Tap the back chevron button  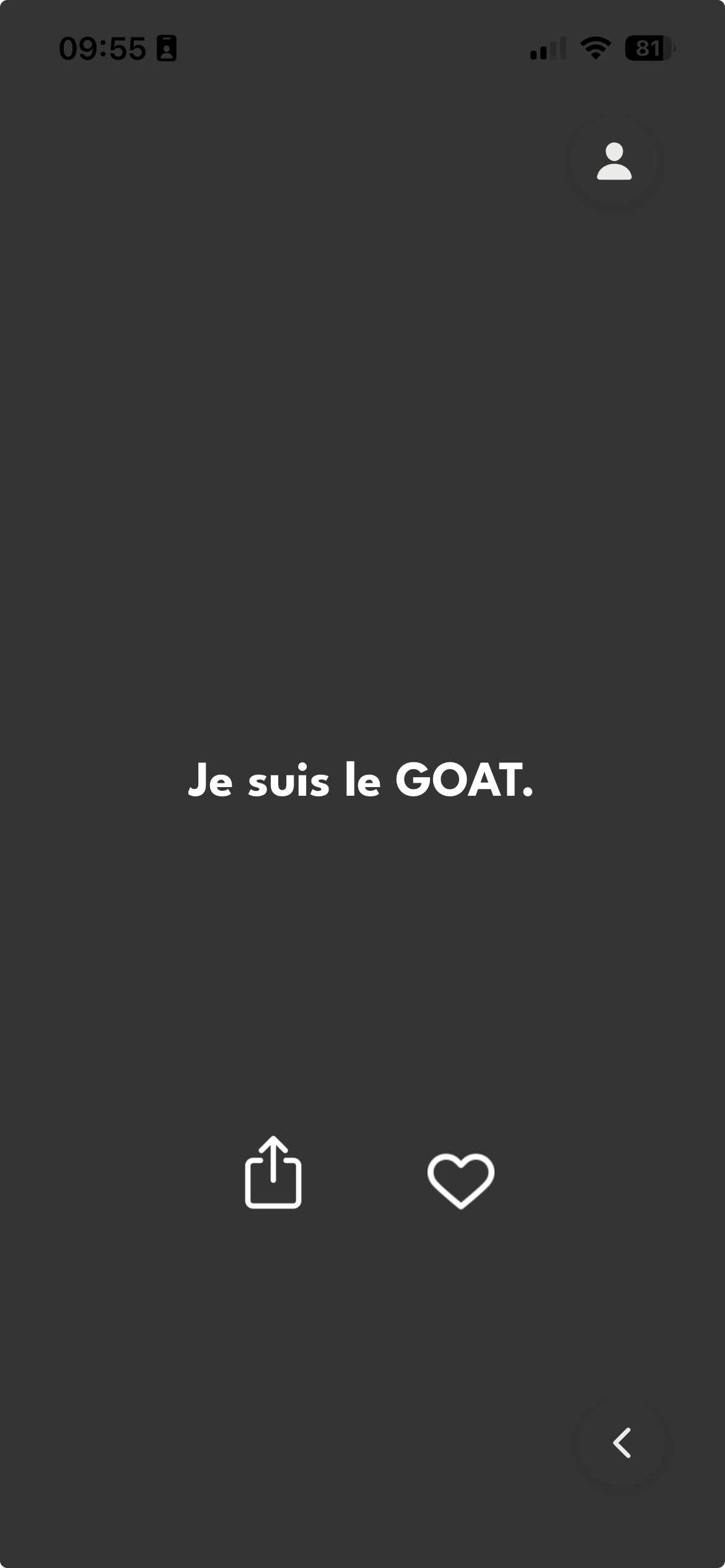[x=622, y=1442]
